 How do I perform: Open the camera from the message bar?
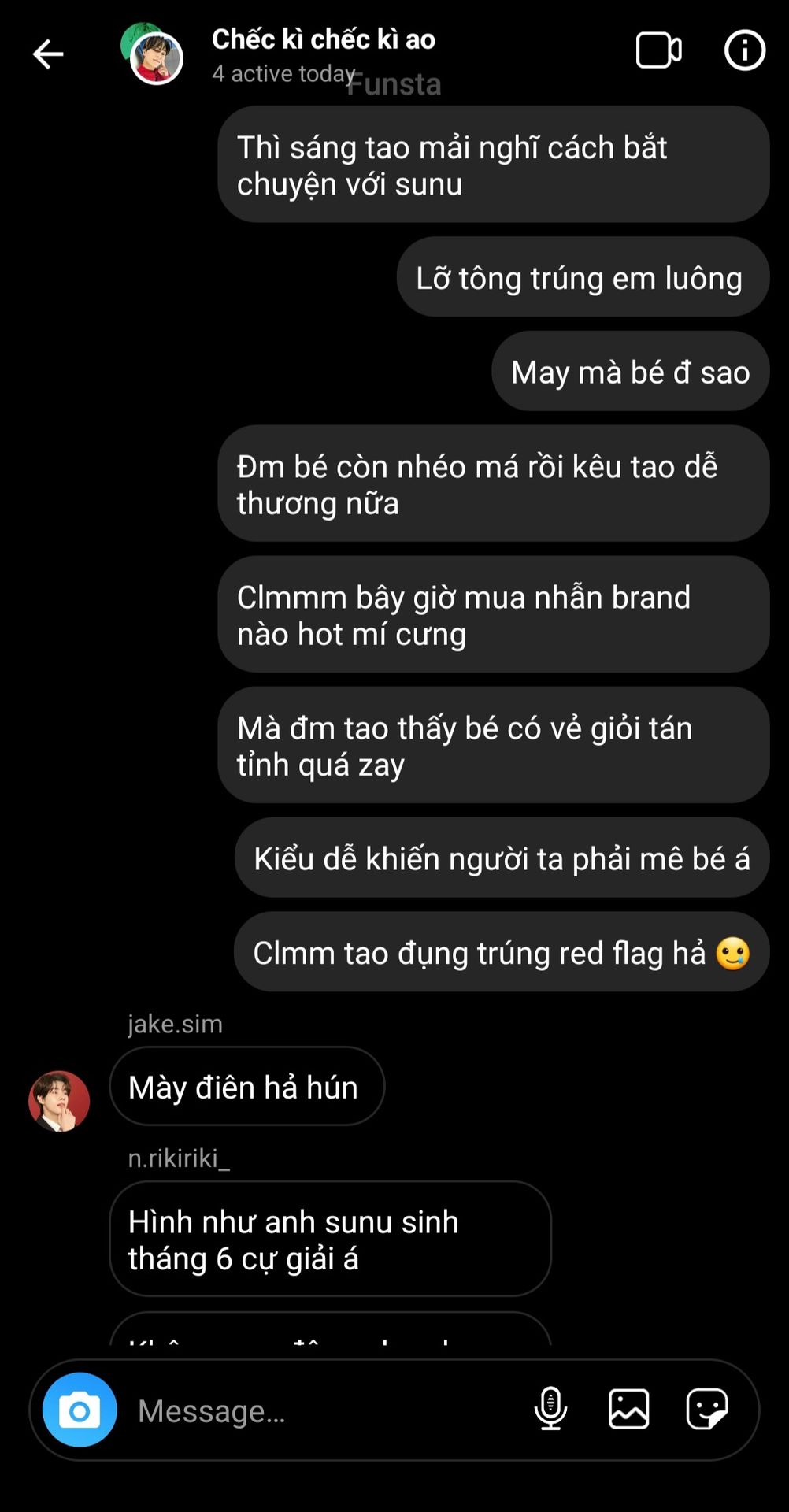click(x=80, y=1410)
